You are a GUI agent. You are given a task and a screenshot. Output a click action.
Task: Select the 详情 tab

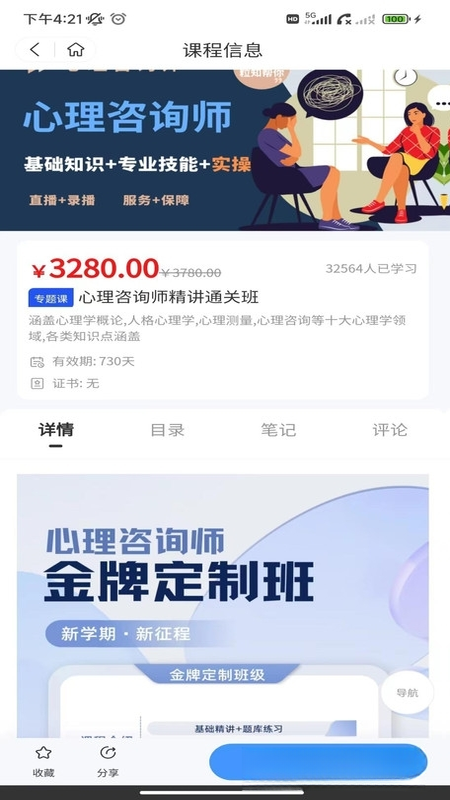pyautogui.click(x=56, y=430)
